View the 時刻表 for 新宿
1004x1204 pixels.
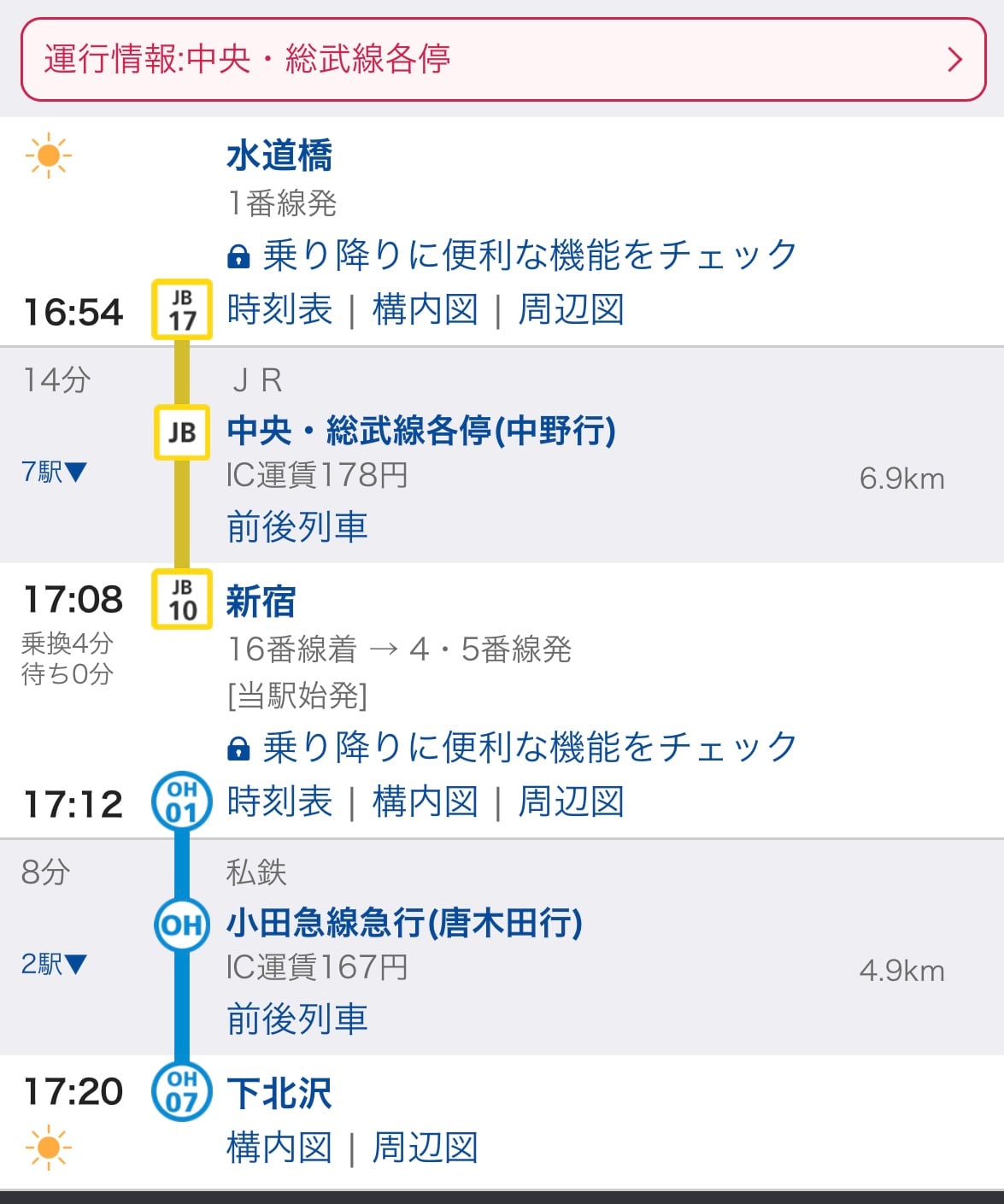pos(279,802)
